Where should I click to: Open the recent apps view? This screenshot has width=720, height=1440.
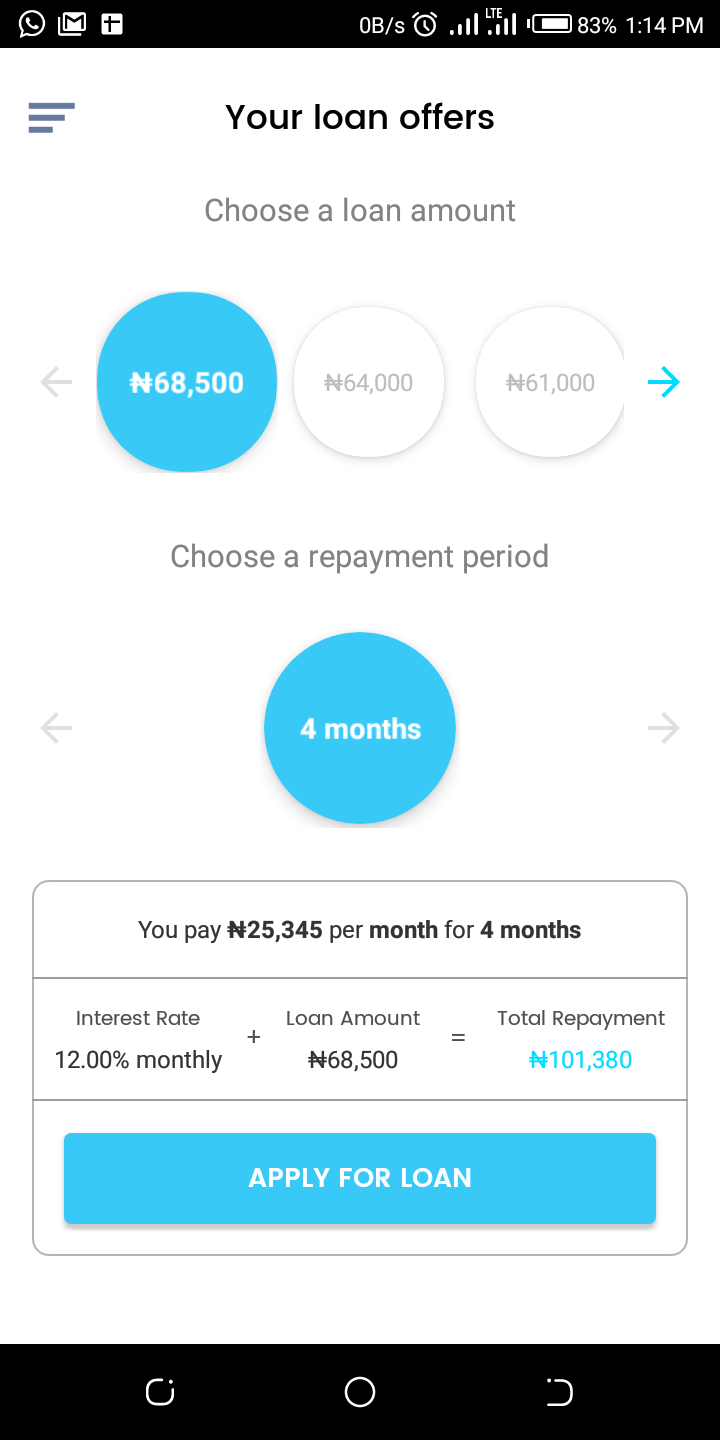pos(160,1392)
